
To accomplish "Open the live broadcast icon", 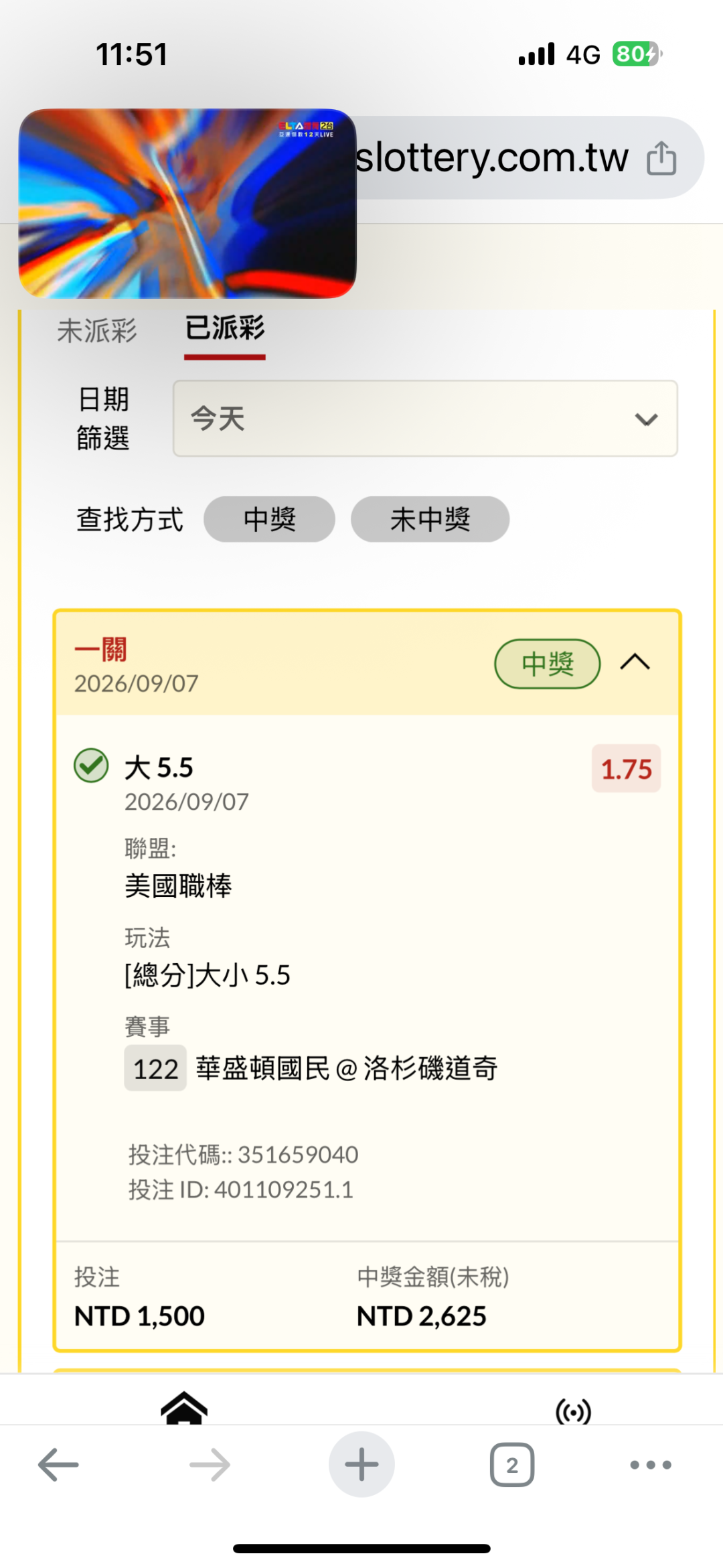I will 574,1411.
